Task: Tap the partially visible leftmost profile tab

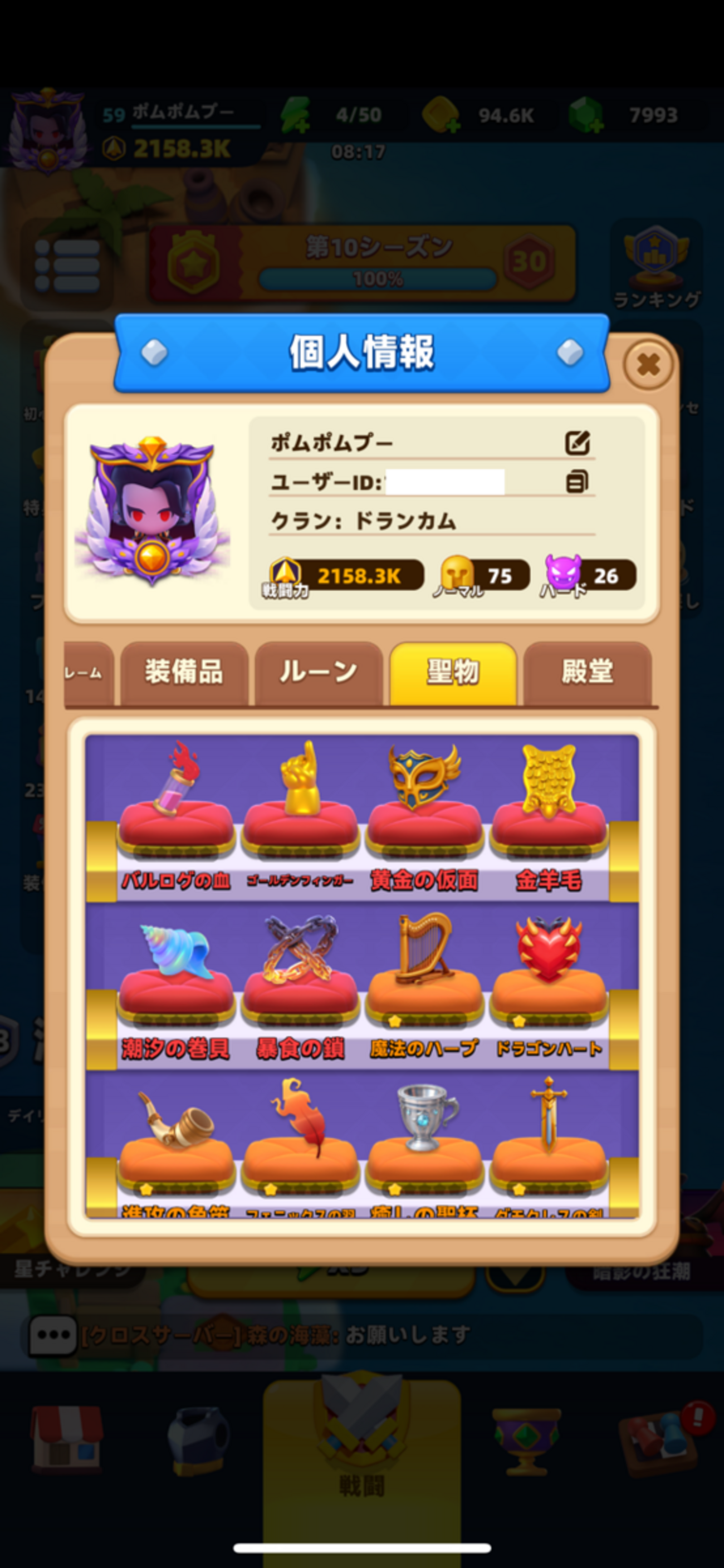Action: pyautogui.click(x=89, y=673)
